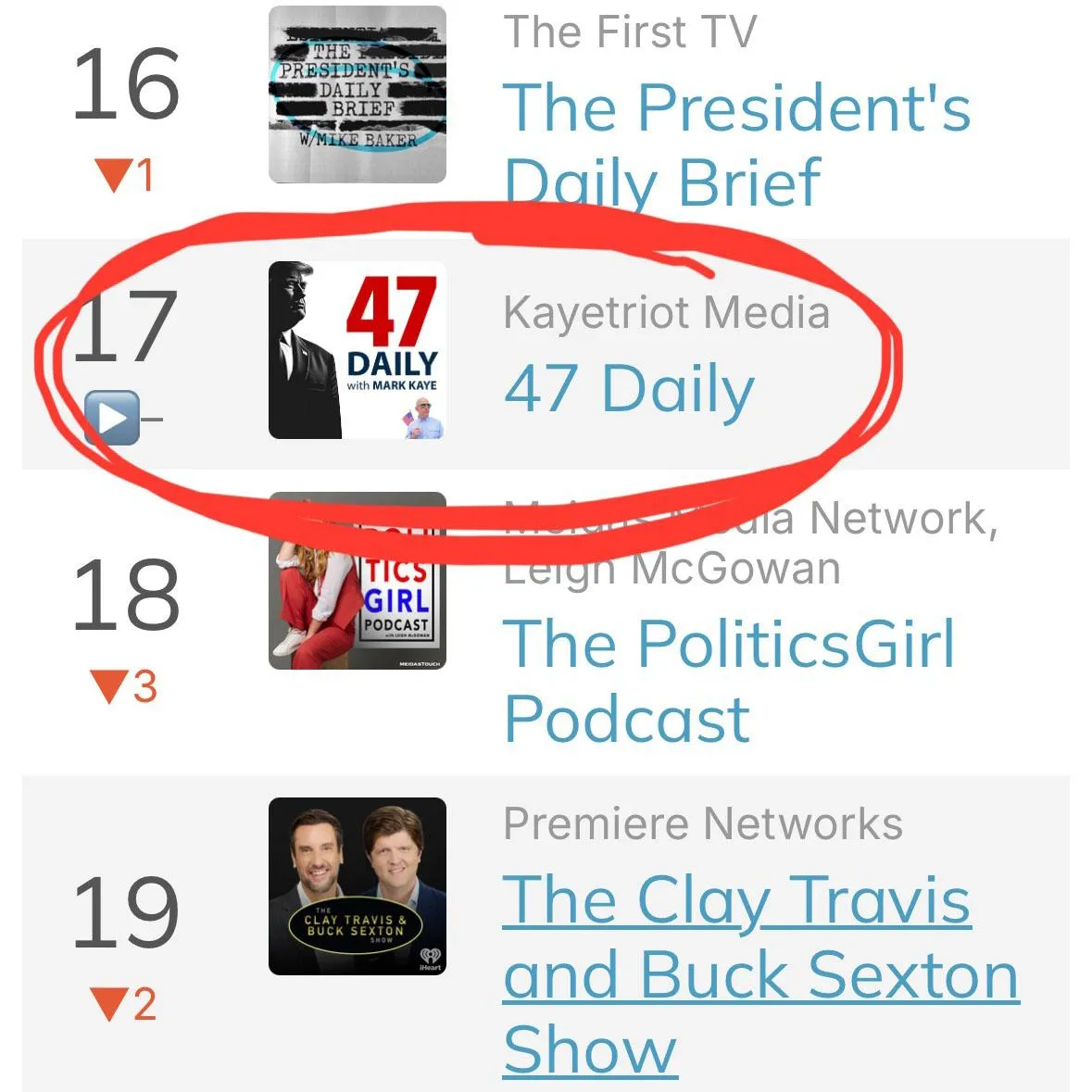Tap the 47 Daily cover art
Image resolution: width=1092 pixels, height=1092 pixels.
coord(358,350)
